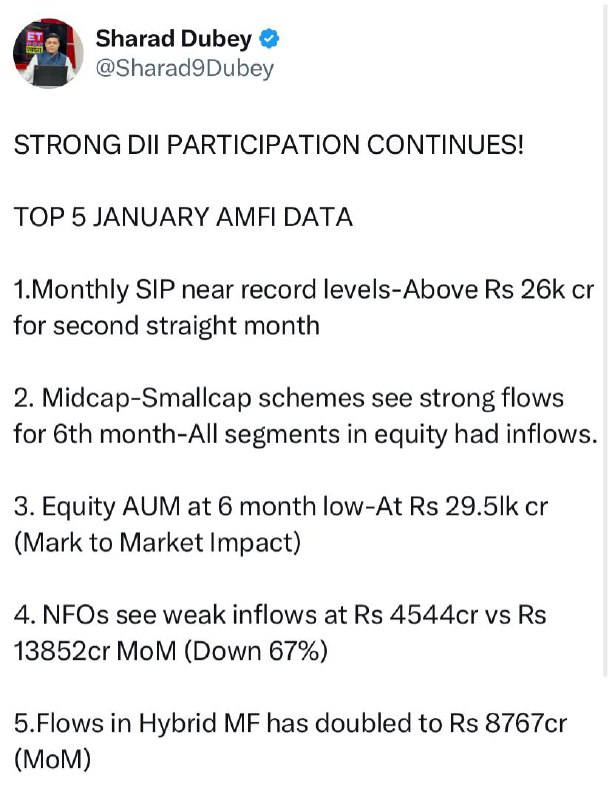The image size is (612, 800).
Task: Open the @Sharad9Dubey profile handle
Action: pyautogui.click(x=185, y=69)
